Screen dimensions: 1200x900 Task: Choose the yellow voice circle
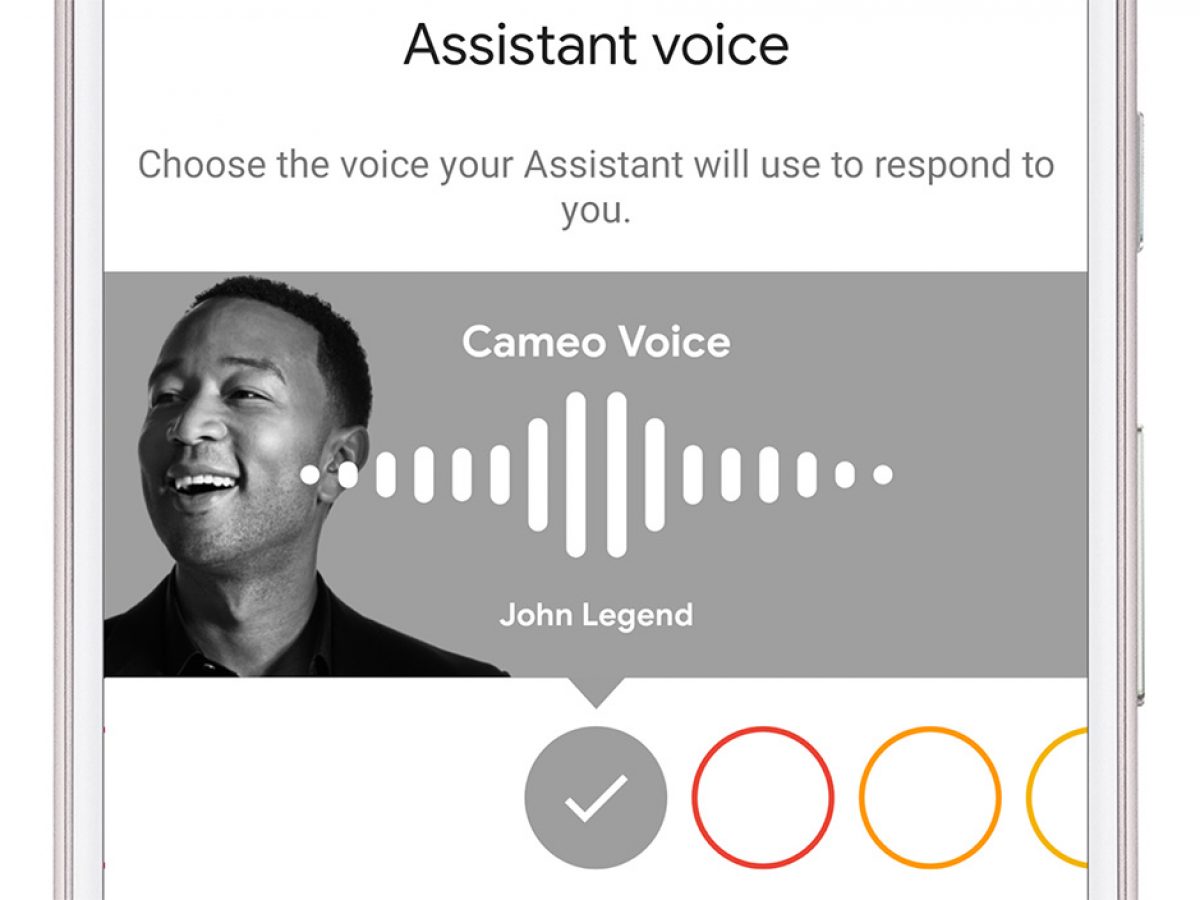click(1060, 797)
